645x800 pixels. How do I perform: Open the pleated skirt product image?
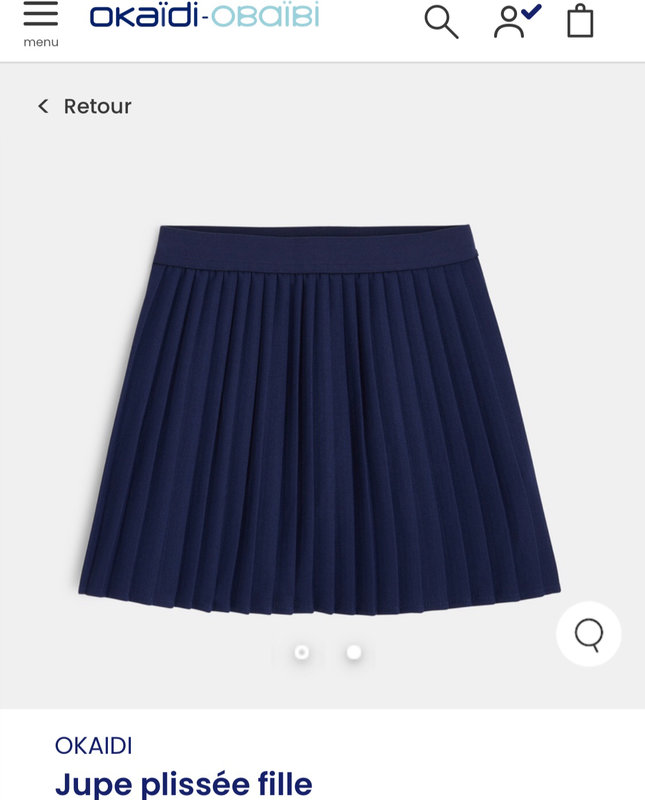(x=320, y=420)
